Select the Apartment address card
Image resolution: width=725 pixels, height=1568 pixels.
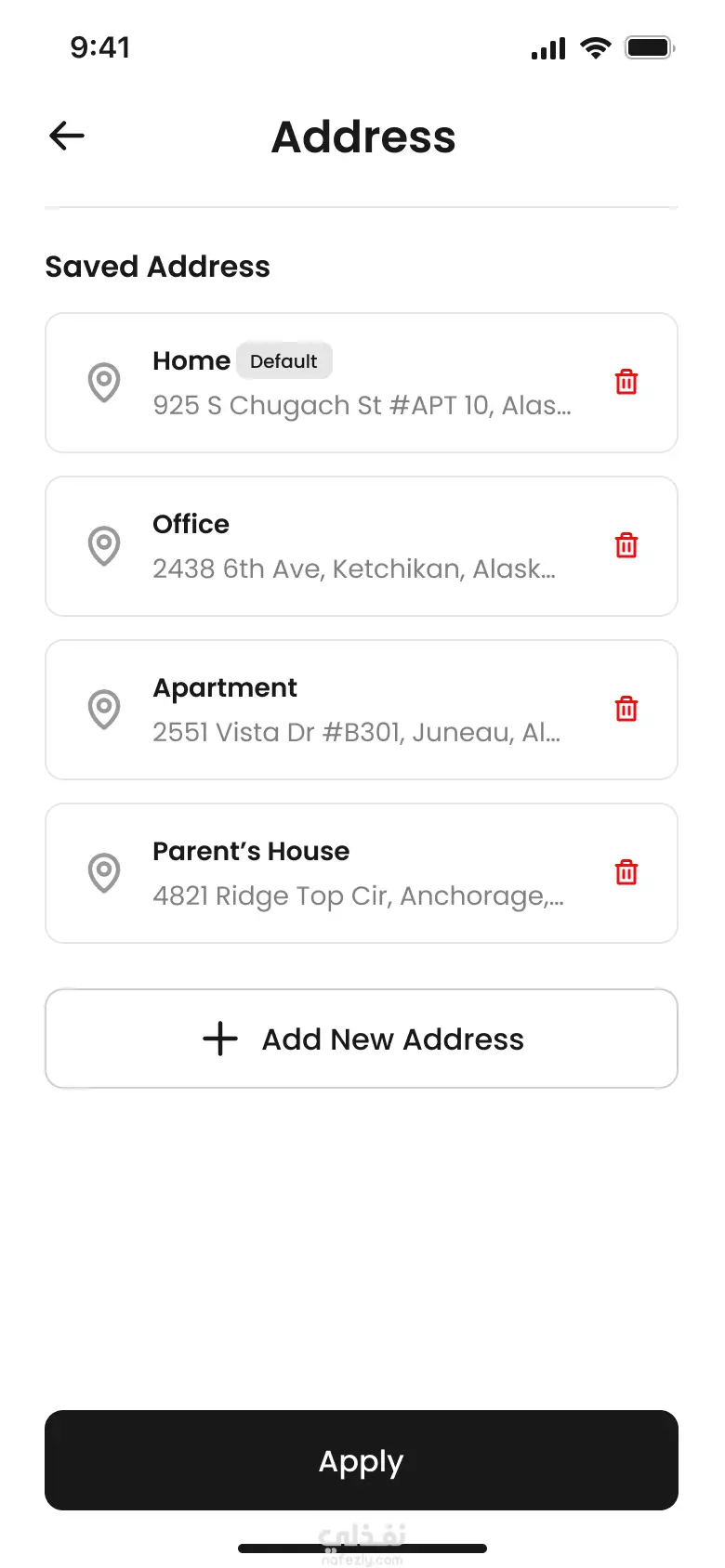[x=353, y=710]
